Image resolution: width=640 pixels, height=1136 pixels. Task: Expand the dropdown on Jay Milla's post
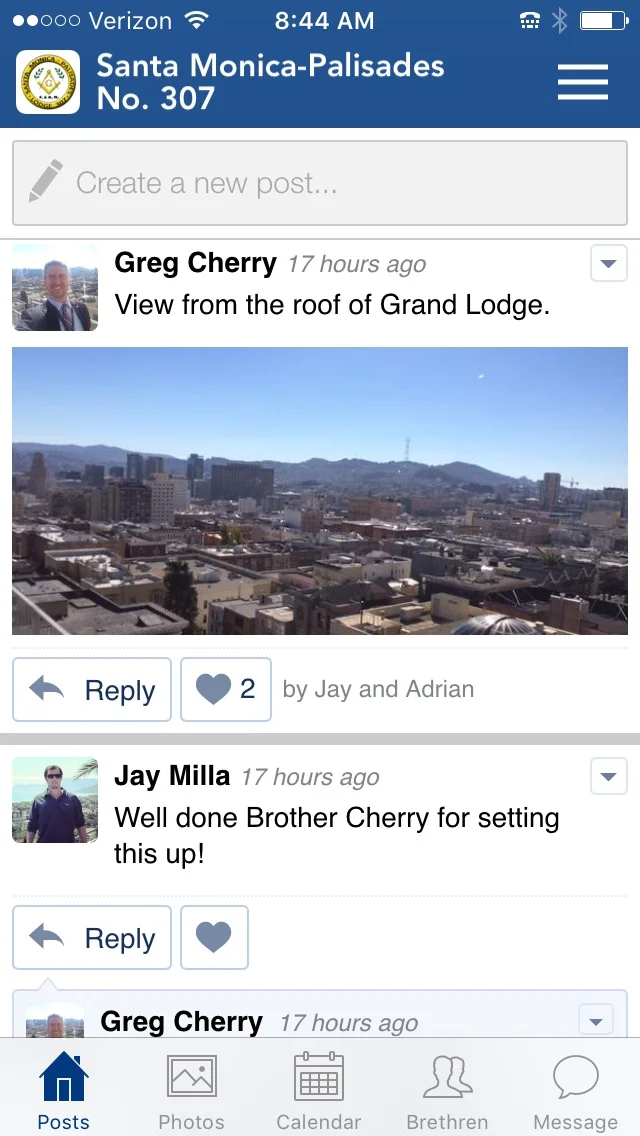click(608, 776)
